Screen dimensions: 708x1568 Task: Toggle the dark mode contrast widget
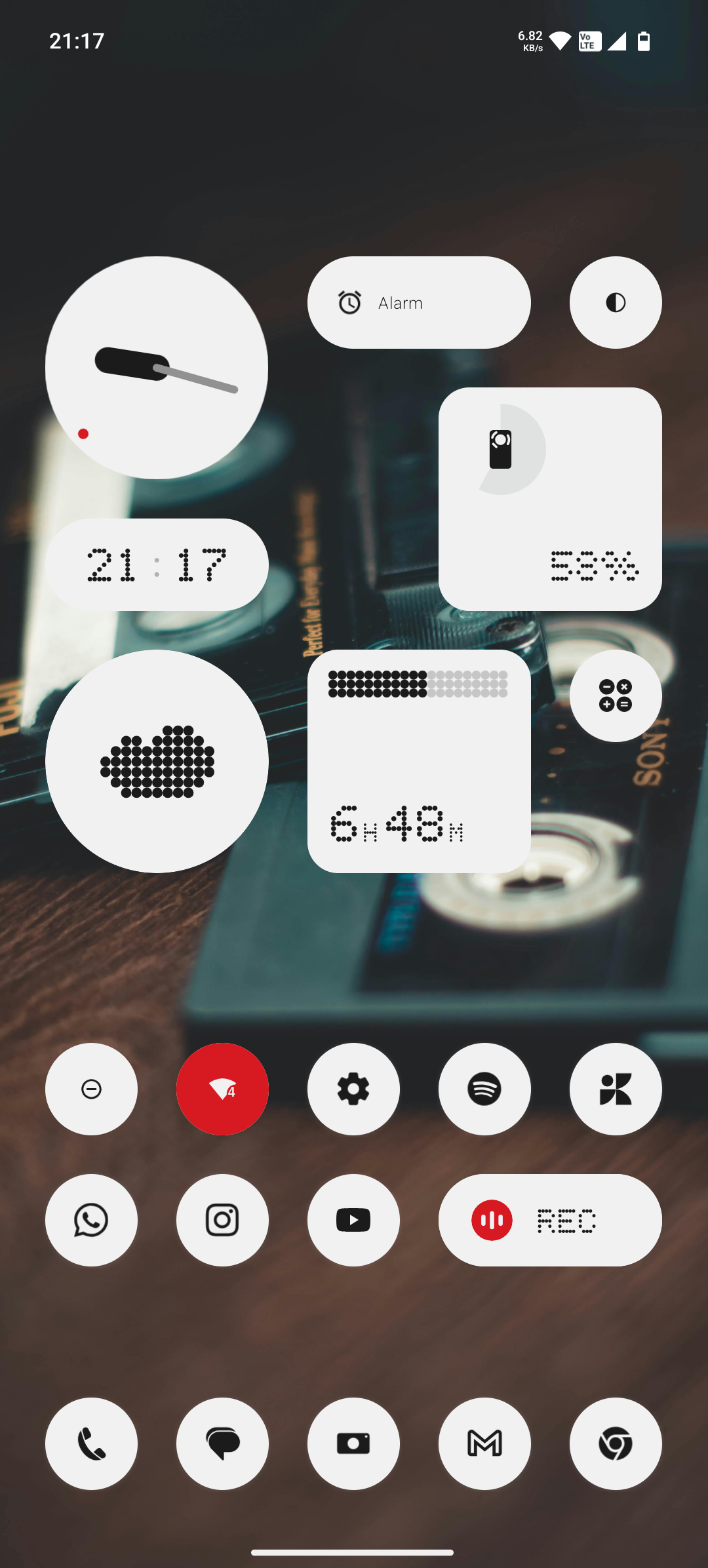coord(616,302)
